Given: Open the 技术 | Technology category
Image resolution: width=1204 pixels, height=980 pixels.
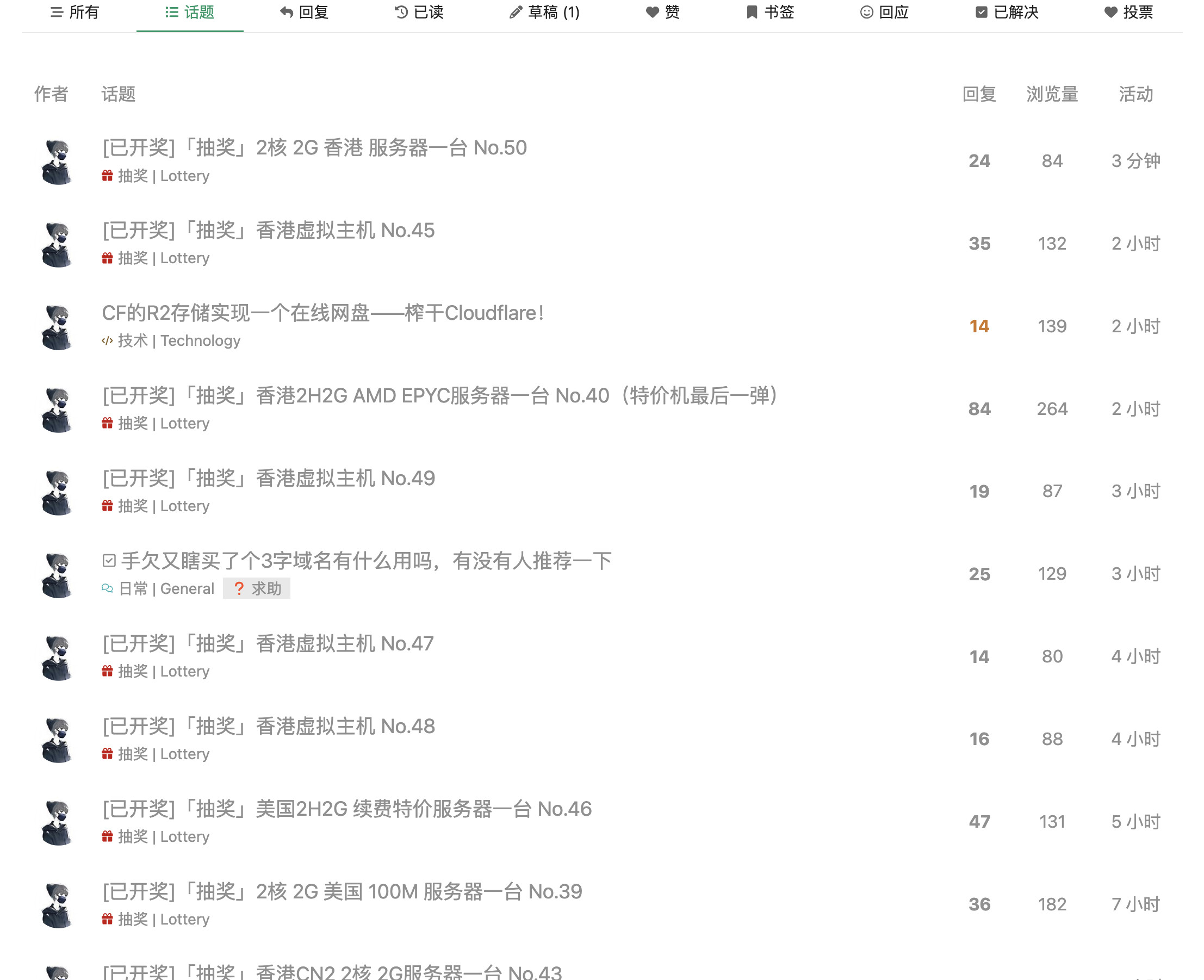Looking at the screenshot, I should [178, 341].
